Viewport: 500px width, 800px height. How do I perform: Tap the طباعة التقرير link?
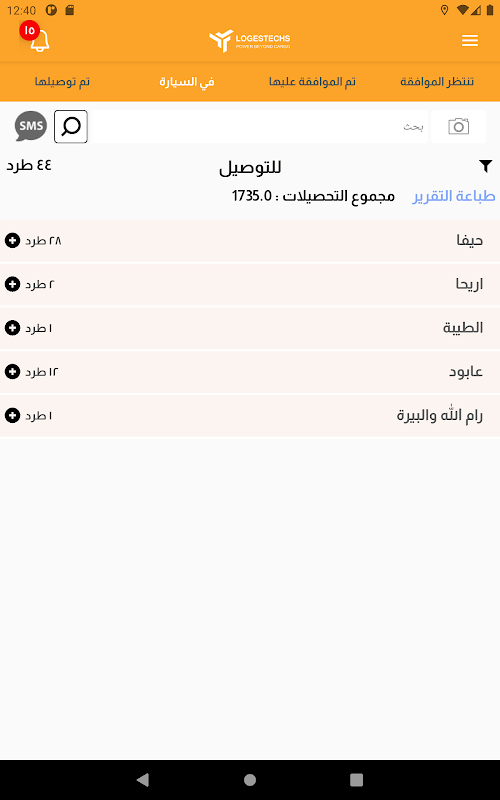pyautogui.click(x=454, y=196)
